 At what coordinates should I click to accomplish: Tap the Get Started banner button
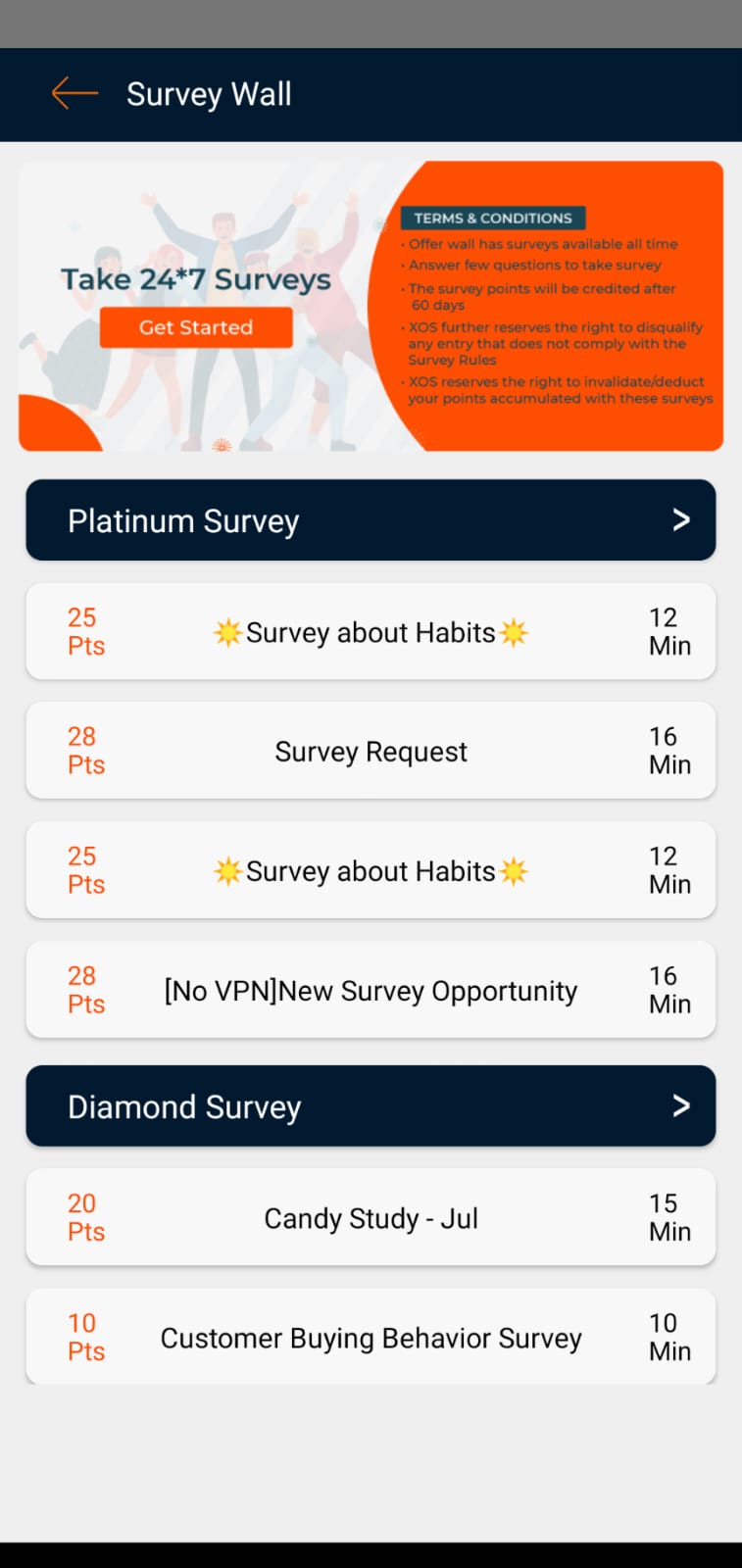(x=196, y=327)
